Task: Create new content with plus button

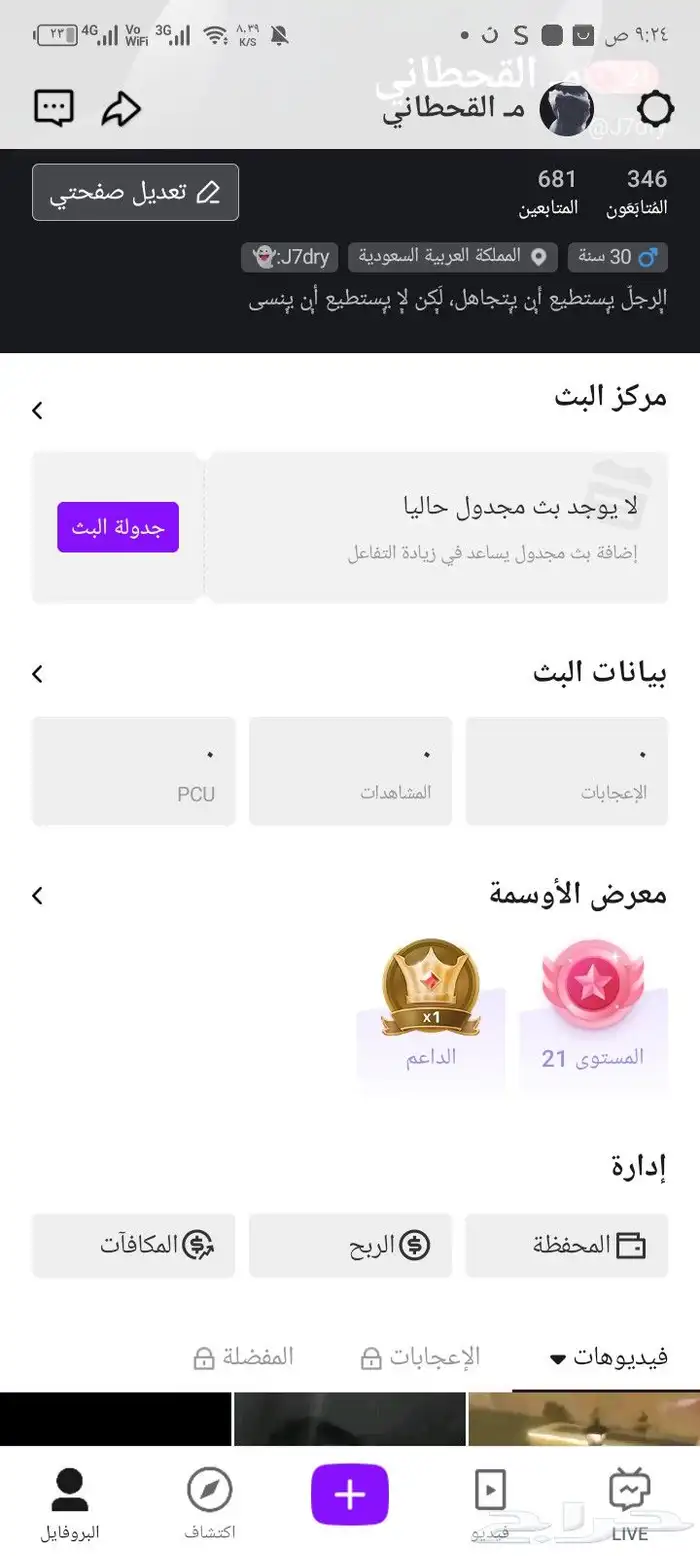Action: click(349, 1495)
